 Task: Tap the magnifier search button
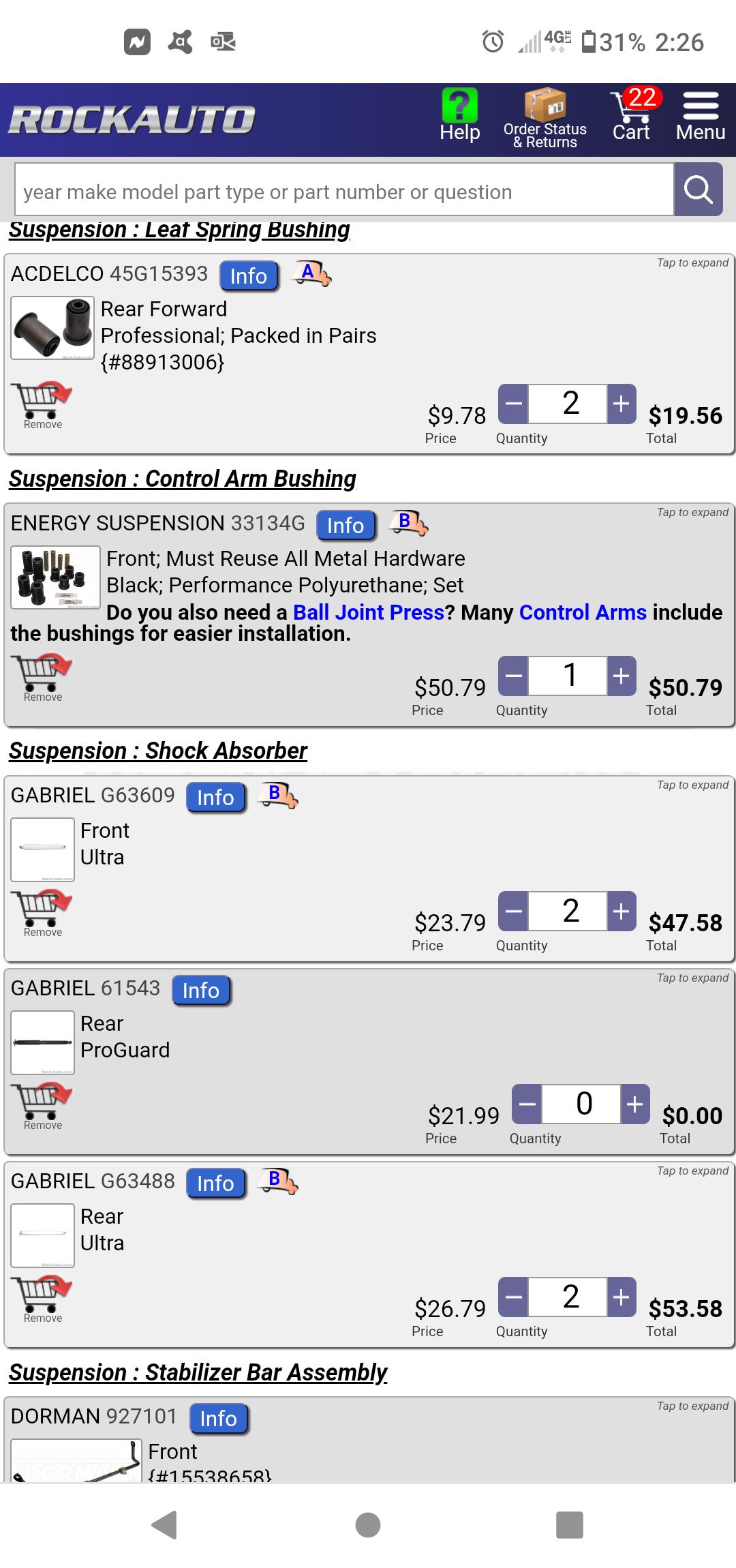coord(698,190)
